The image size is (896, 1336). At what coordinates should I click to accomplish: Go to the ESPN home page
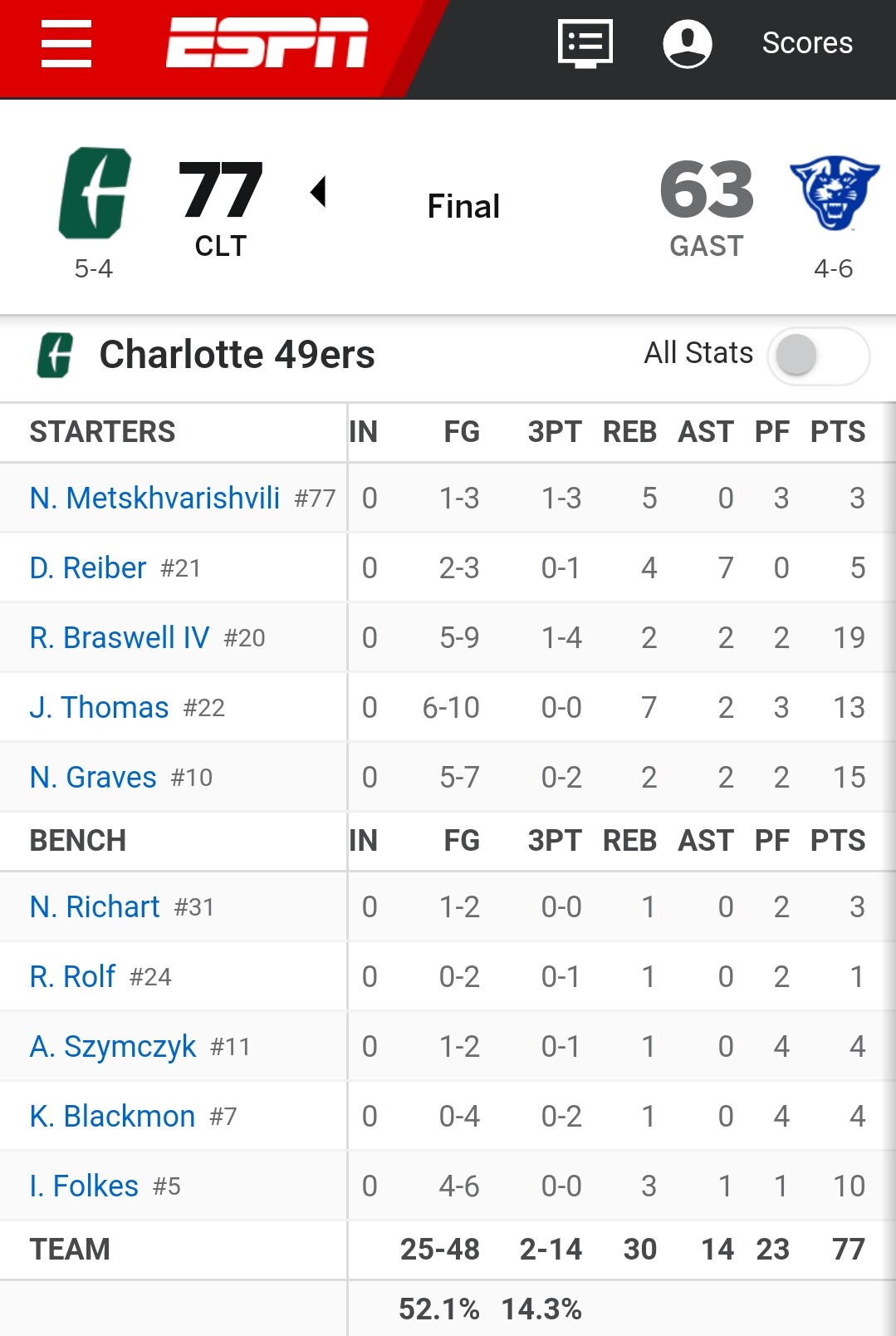click(x=267, y=43)
